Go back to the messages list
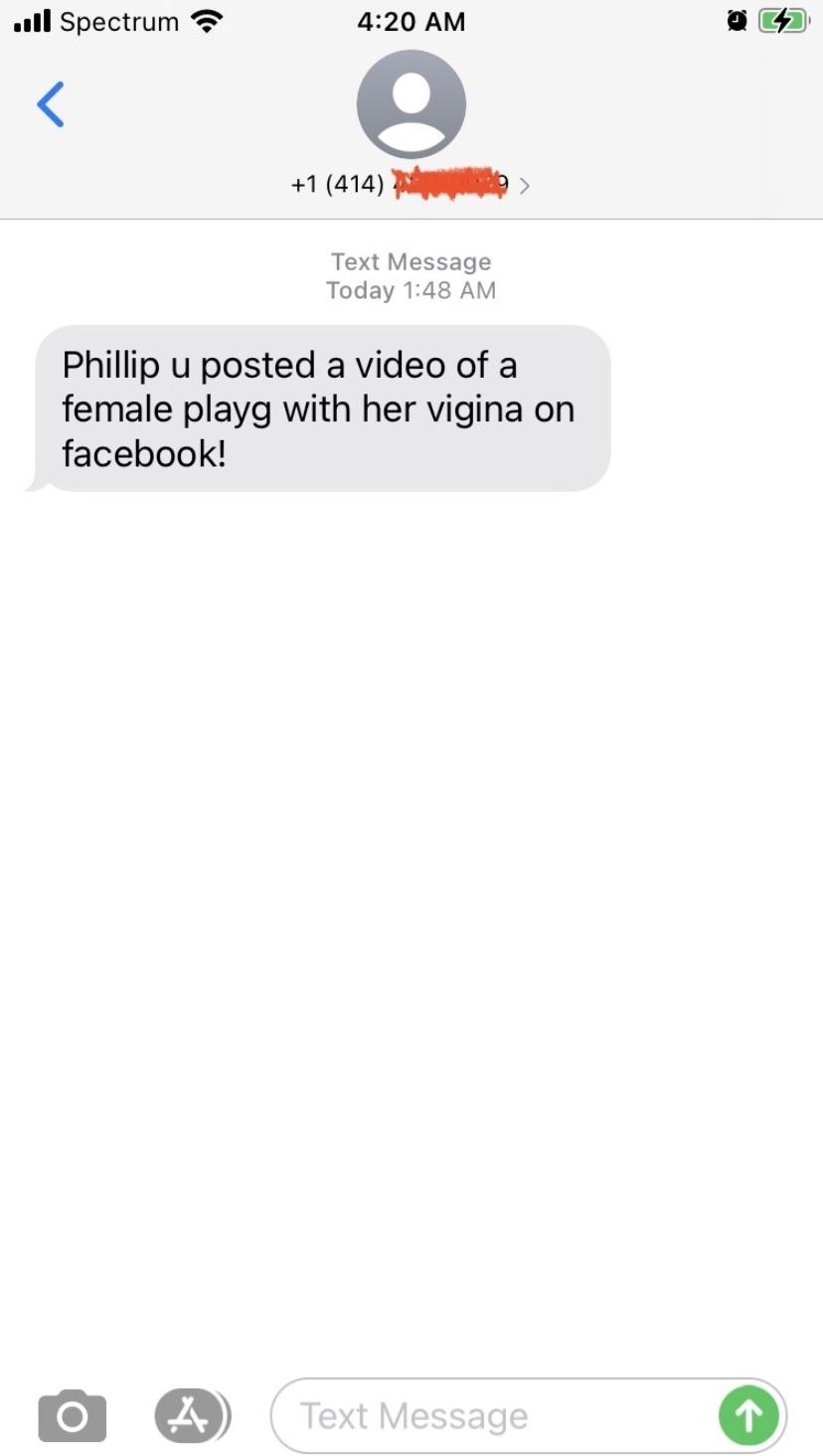This screenshot has height=1456, width=823. click(x=50, y=104)
